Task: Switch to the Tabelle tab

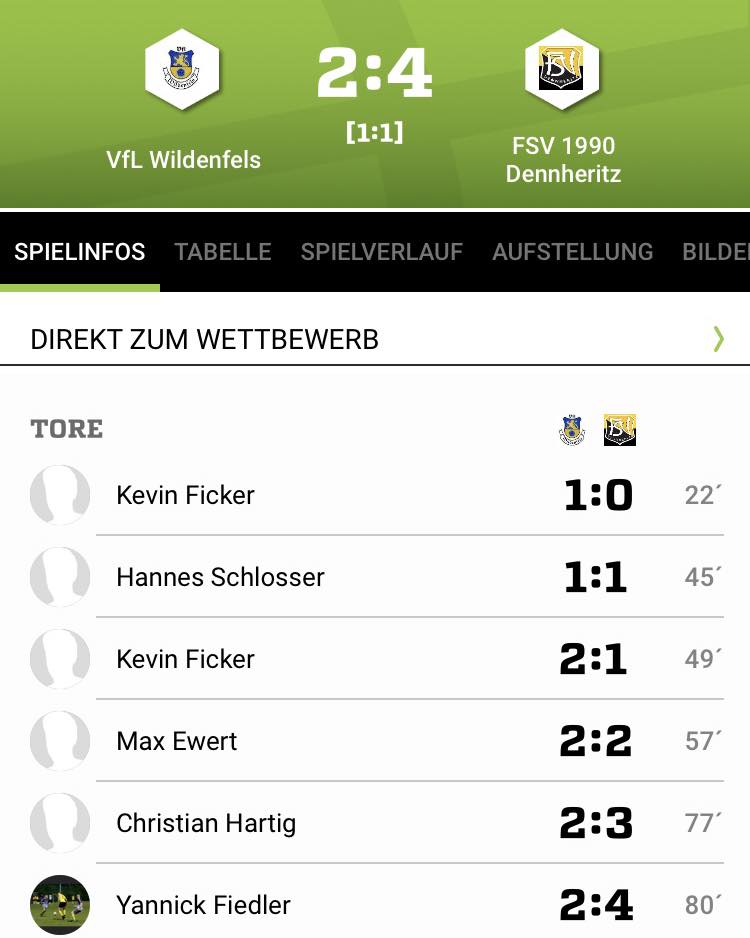Action: [x=223, y=251]
